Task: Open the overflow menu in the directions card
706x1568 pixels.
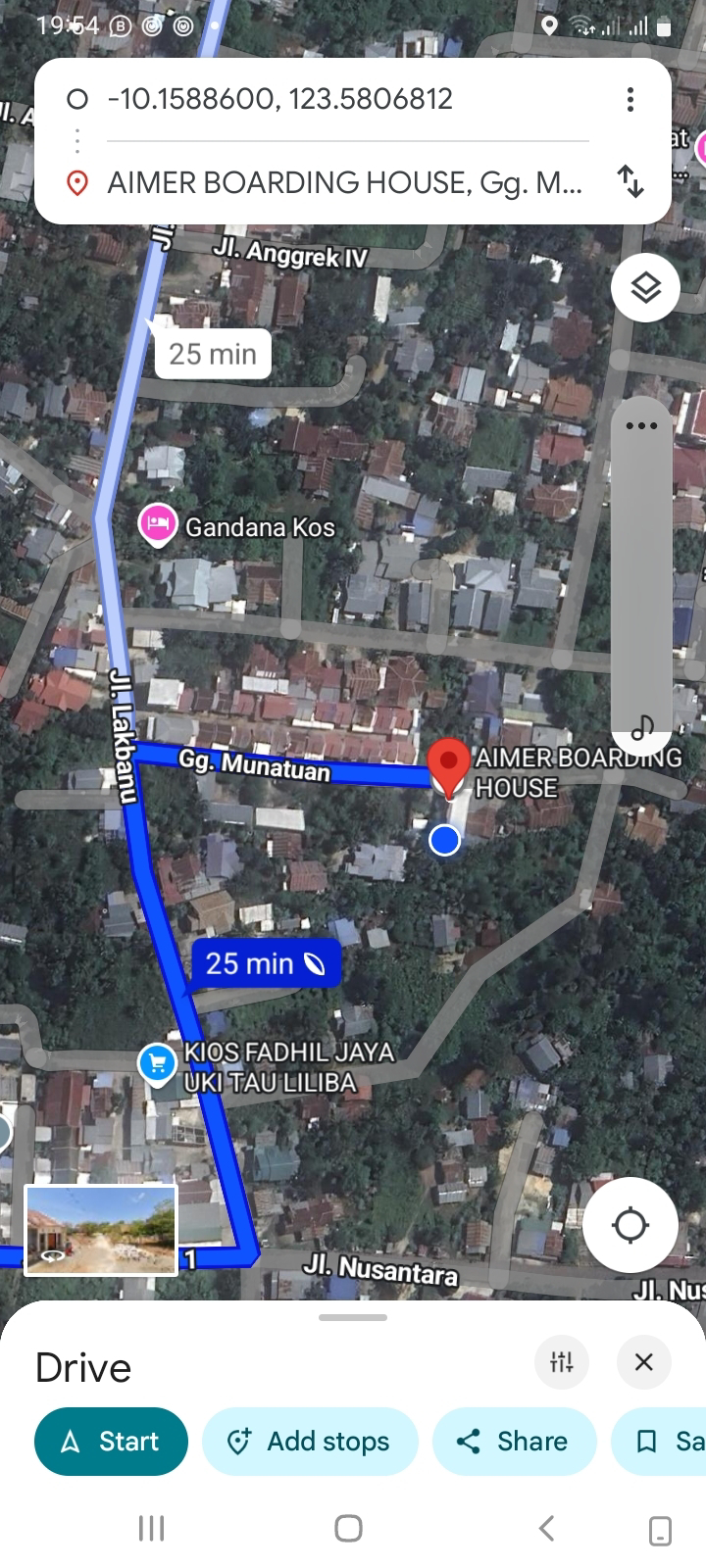Action: [x=630, y=99]
